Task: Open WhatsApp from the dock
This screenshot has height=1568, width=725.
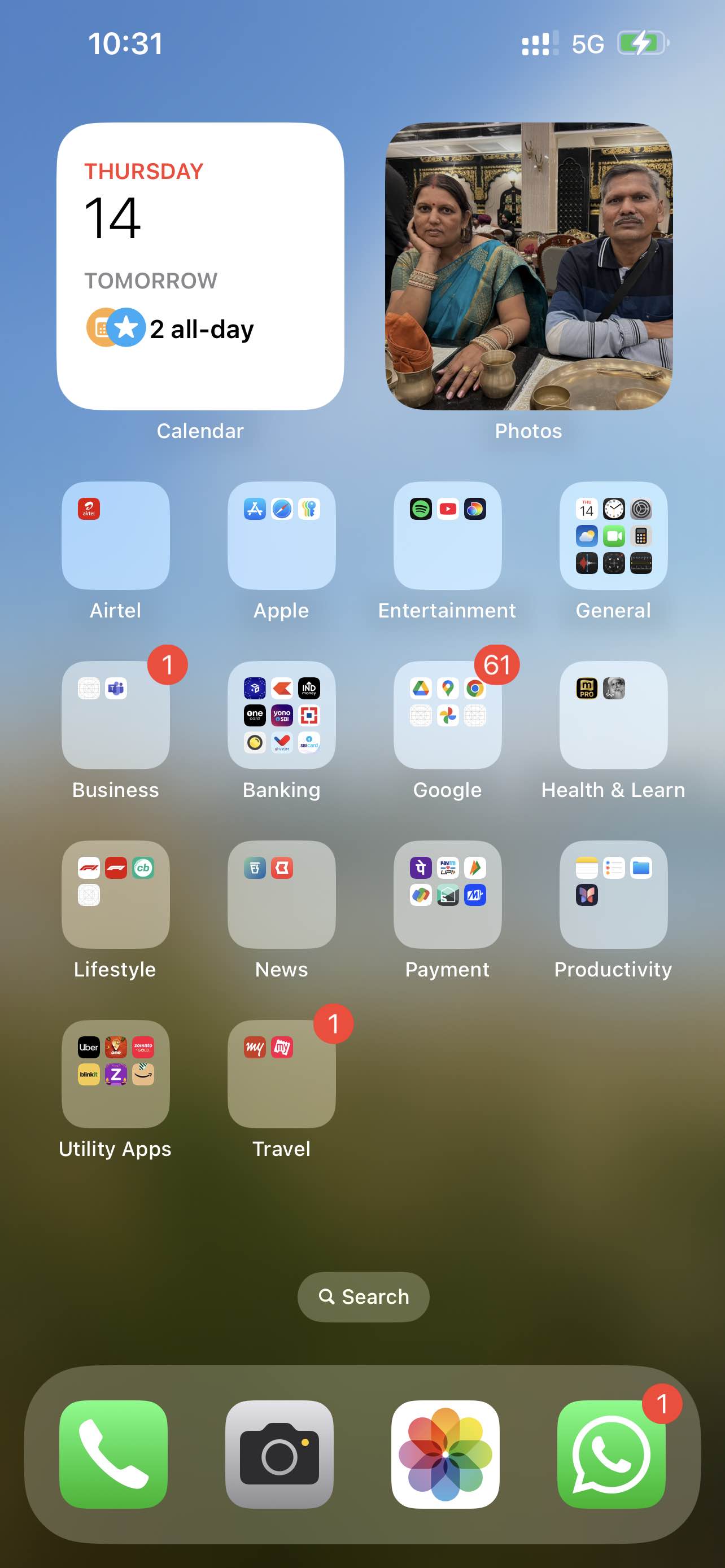Action: pos(611,1454)
